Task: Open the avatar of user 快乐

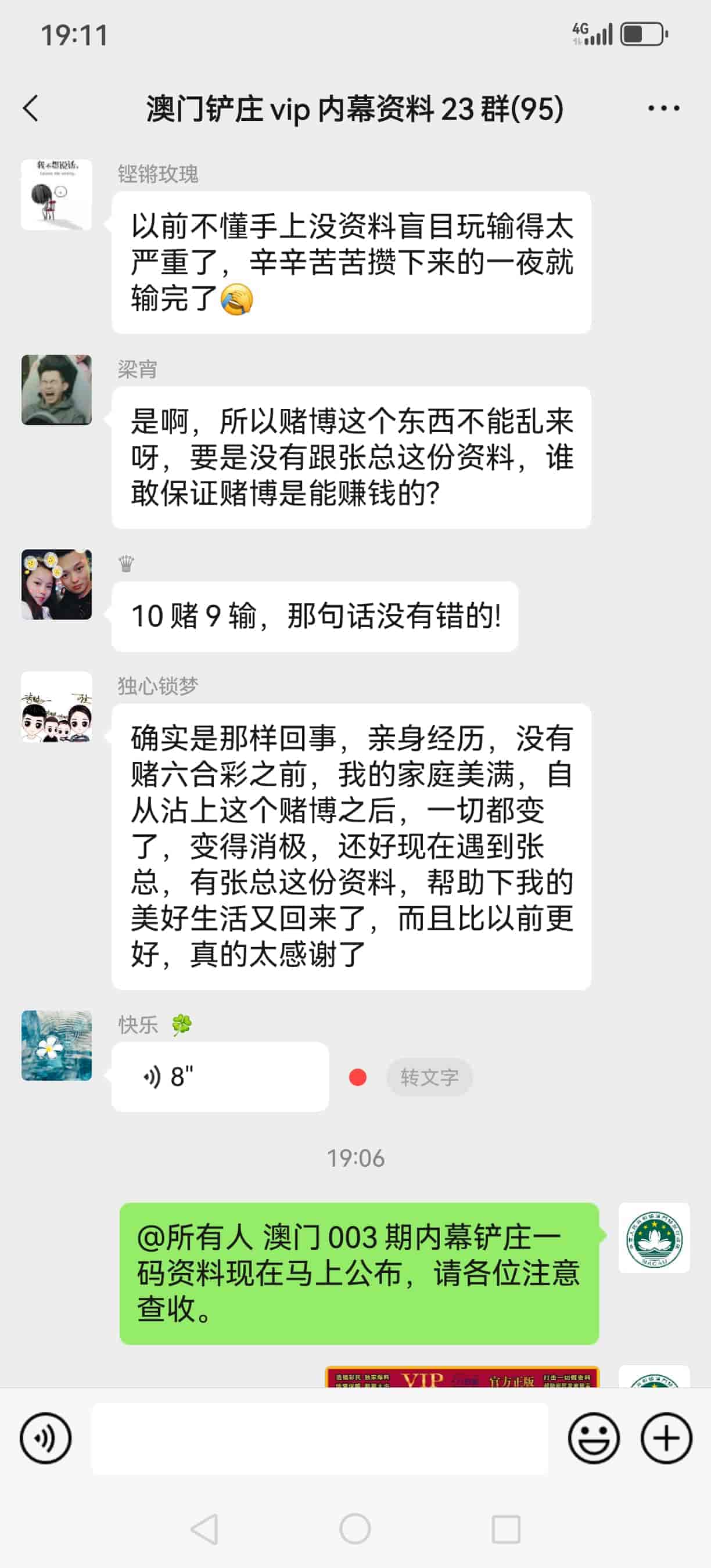Action: point(56,1045)
